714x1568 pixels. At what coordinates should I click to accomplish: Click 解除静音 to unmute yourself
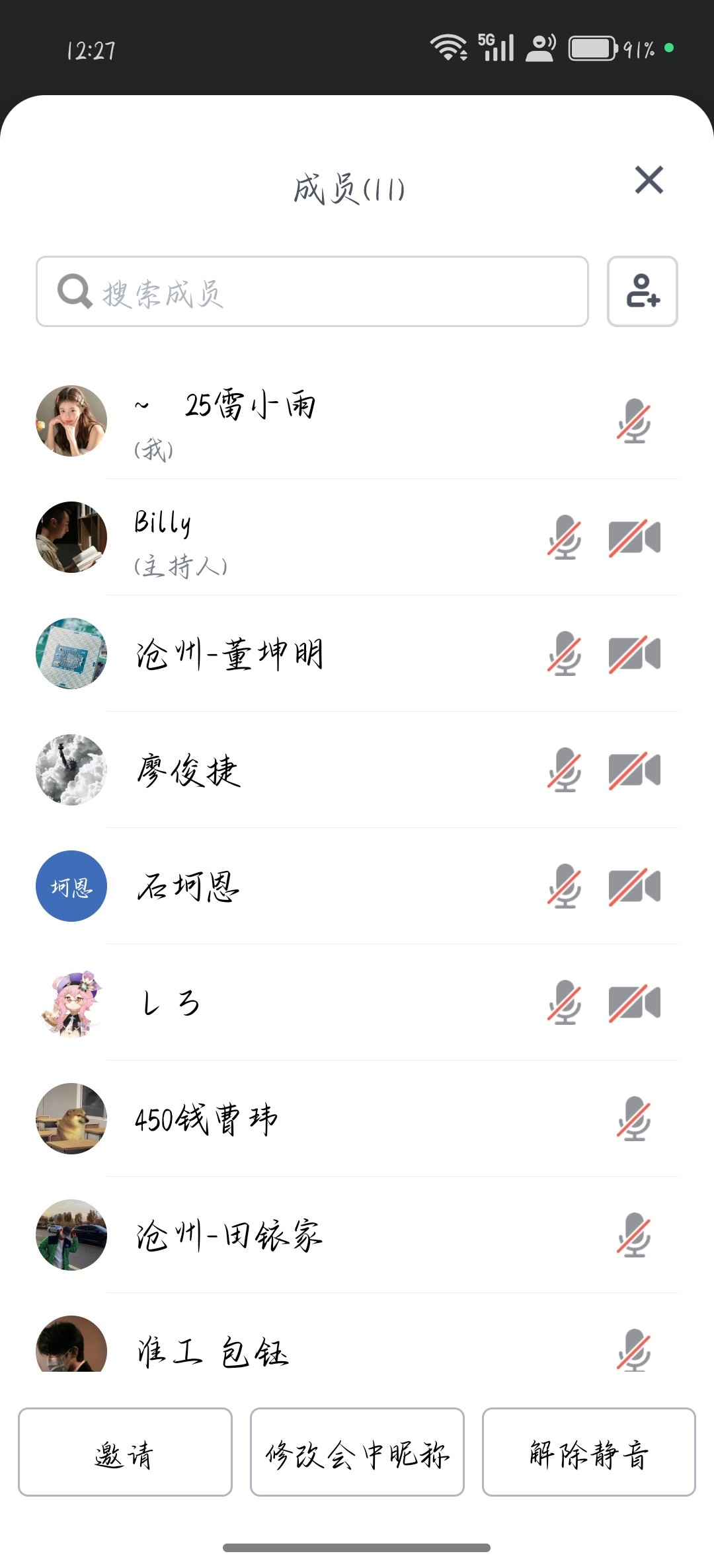(589, 1455)
